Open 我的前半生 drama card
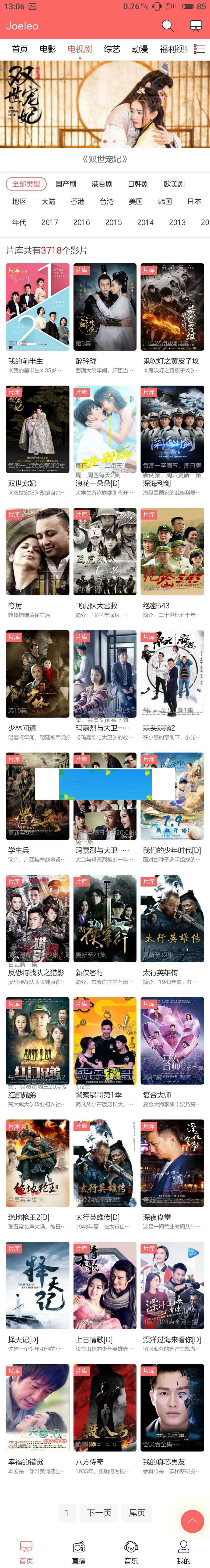This screenshot has height=1568, width=210. (37, 307)
